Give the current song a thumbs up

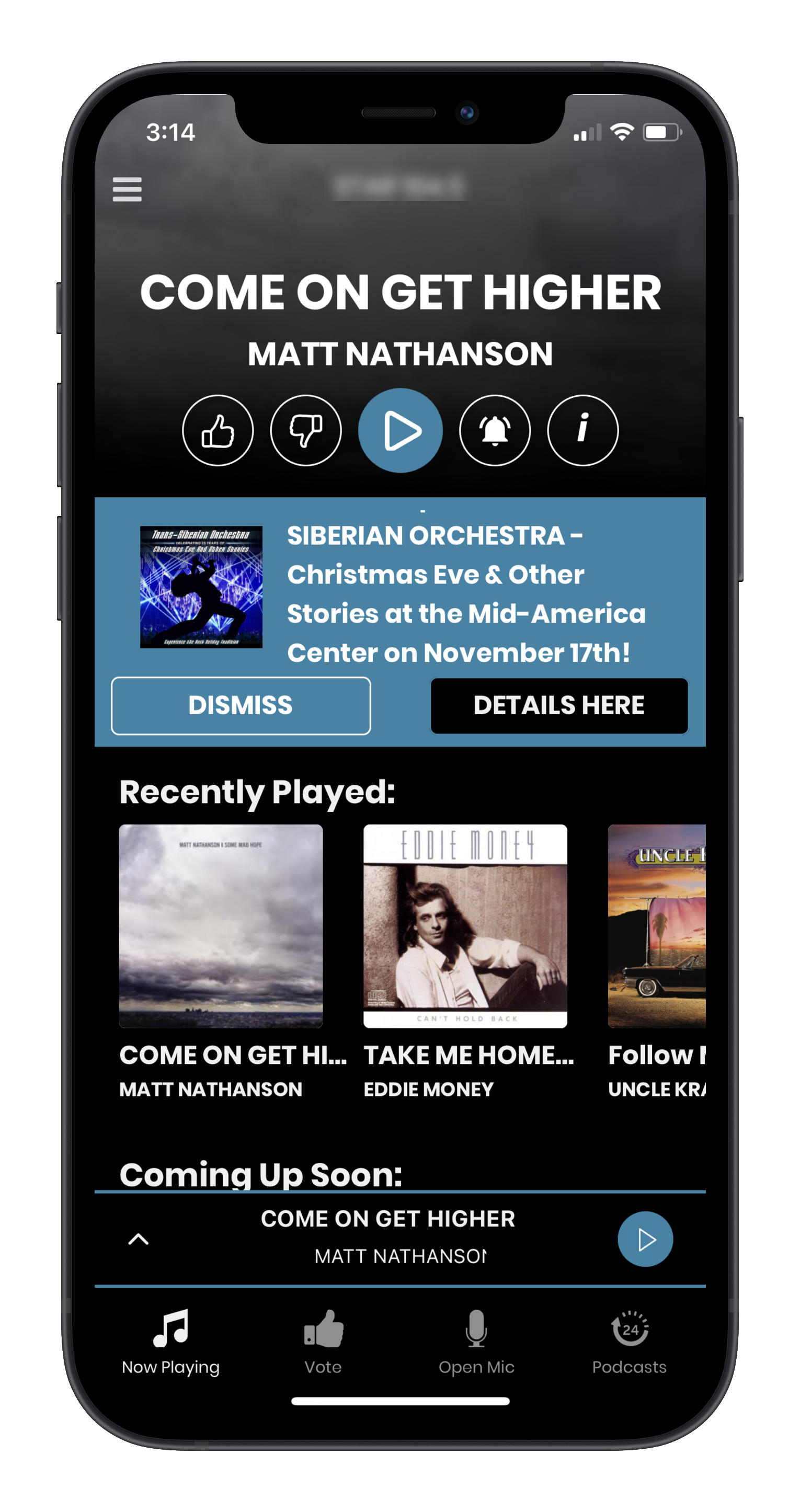(218, 430)
